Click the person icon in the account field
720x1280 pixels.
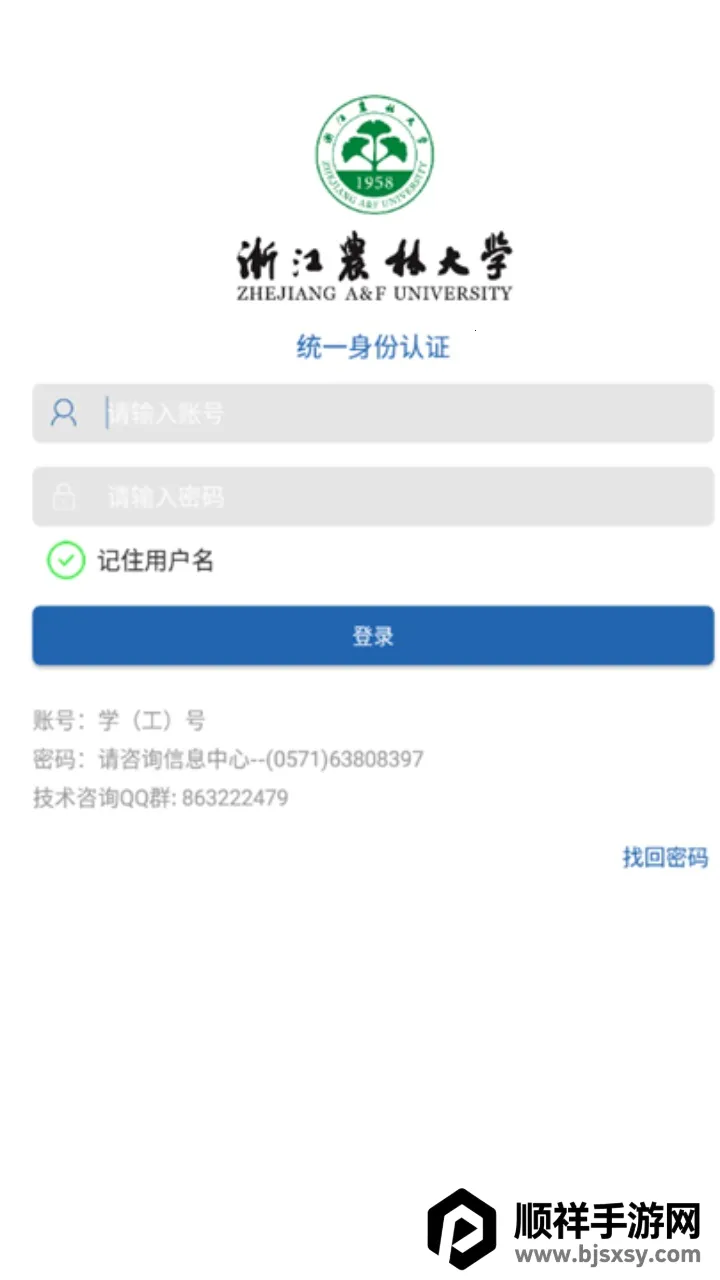point(63,413)
